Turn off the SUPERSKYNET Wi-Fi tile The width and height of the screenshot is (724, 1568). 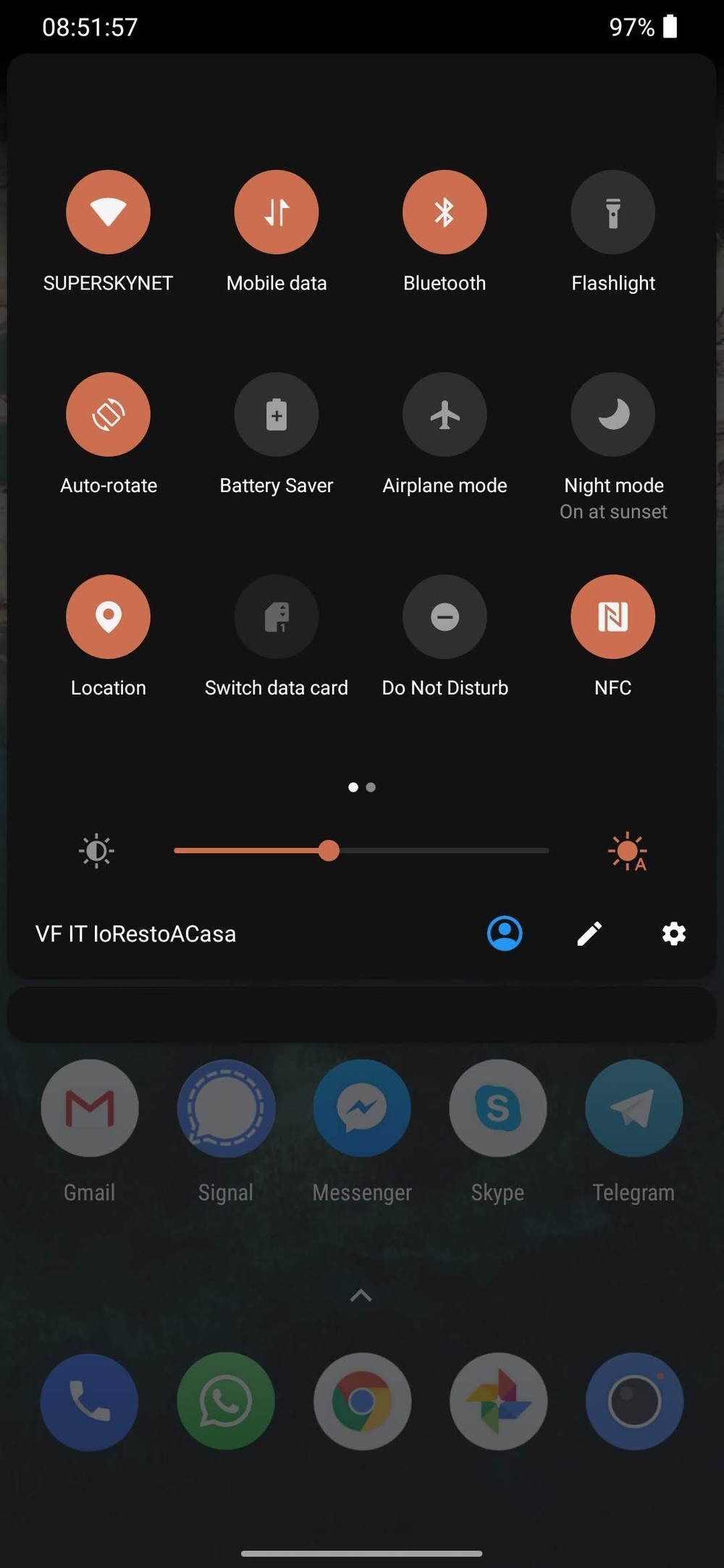click(x=108, y=212)
